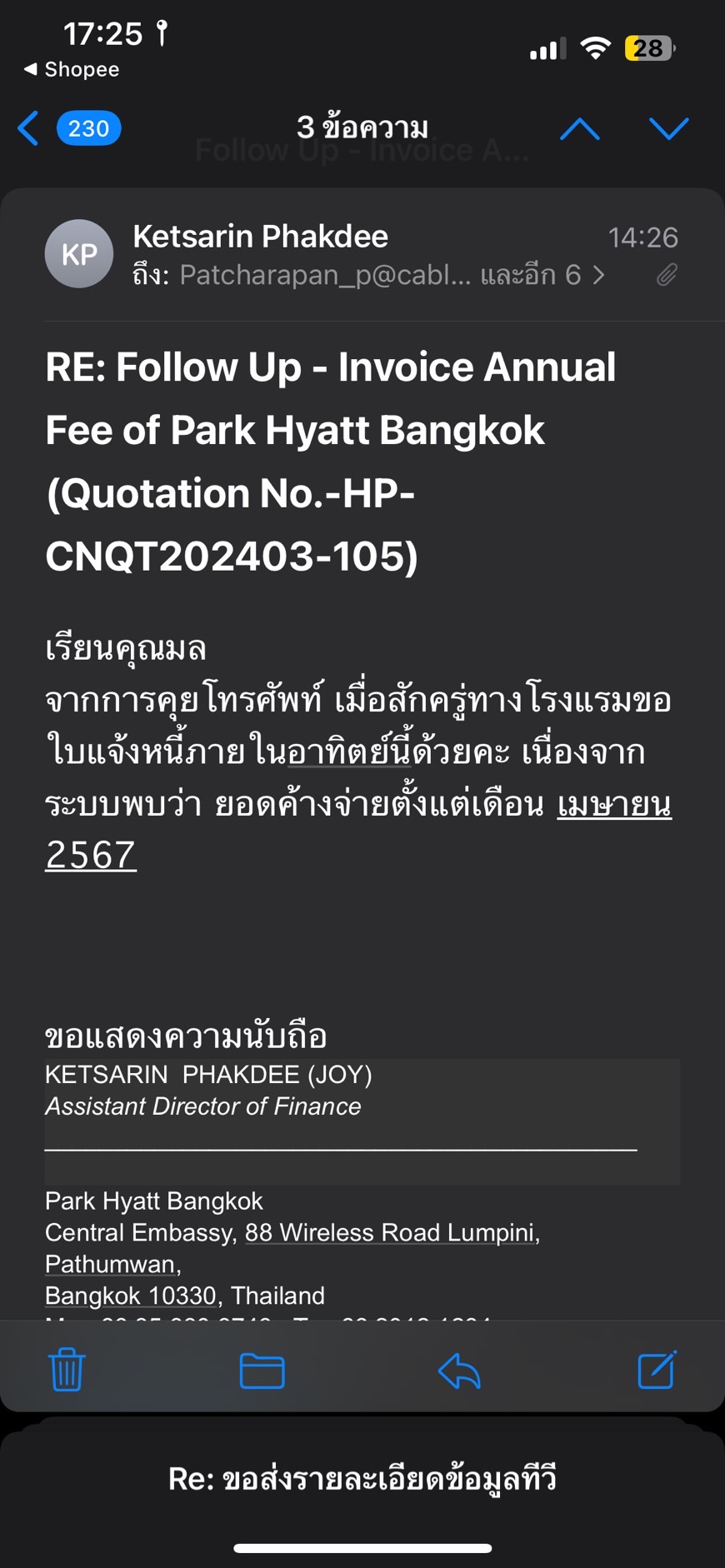This screenshot has width=725, height=1568.
Task: Expand recipient details next to Patcharapan_p
Action: [x=598, y=275]
